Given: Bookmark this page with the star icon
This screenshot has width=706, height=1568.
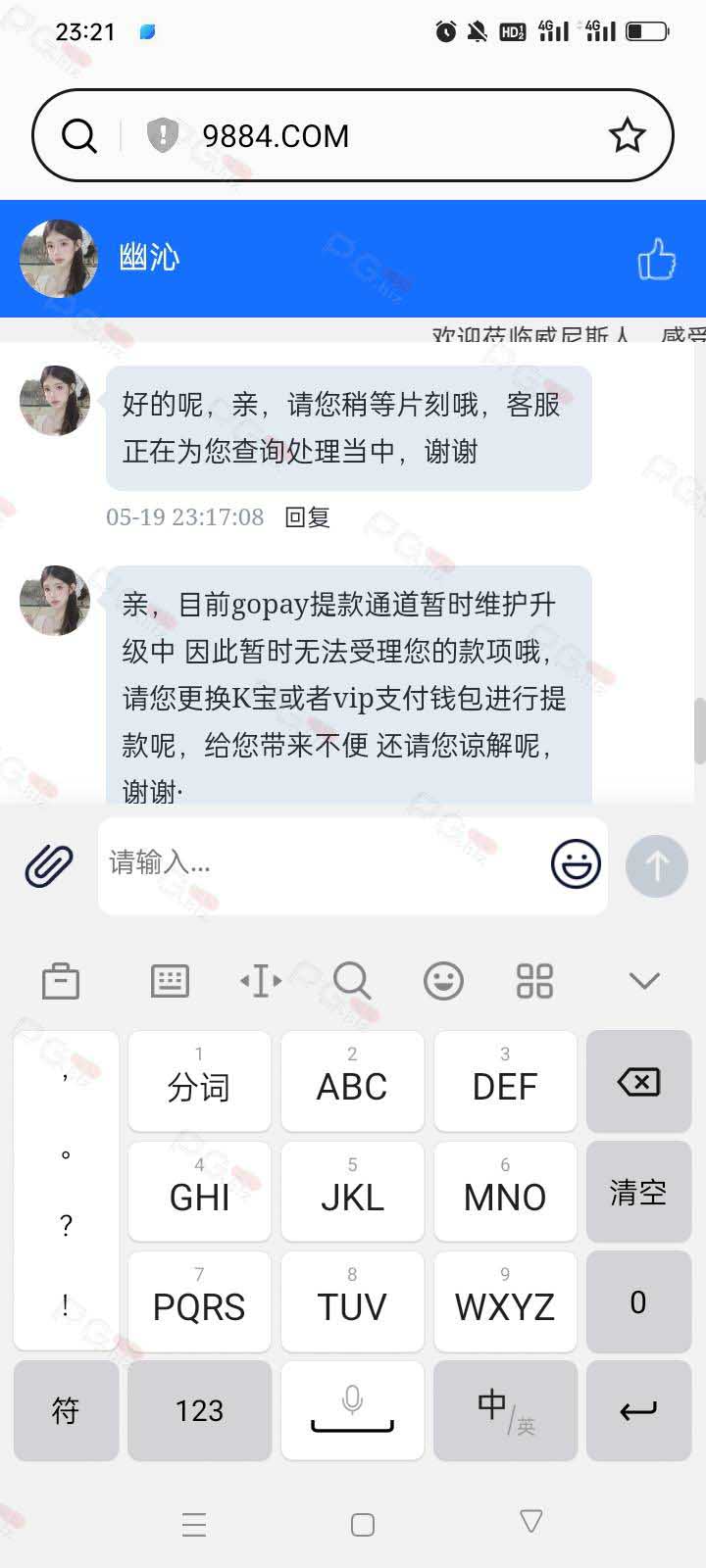Looking at the screenshot, I should [x=627, y=136].
